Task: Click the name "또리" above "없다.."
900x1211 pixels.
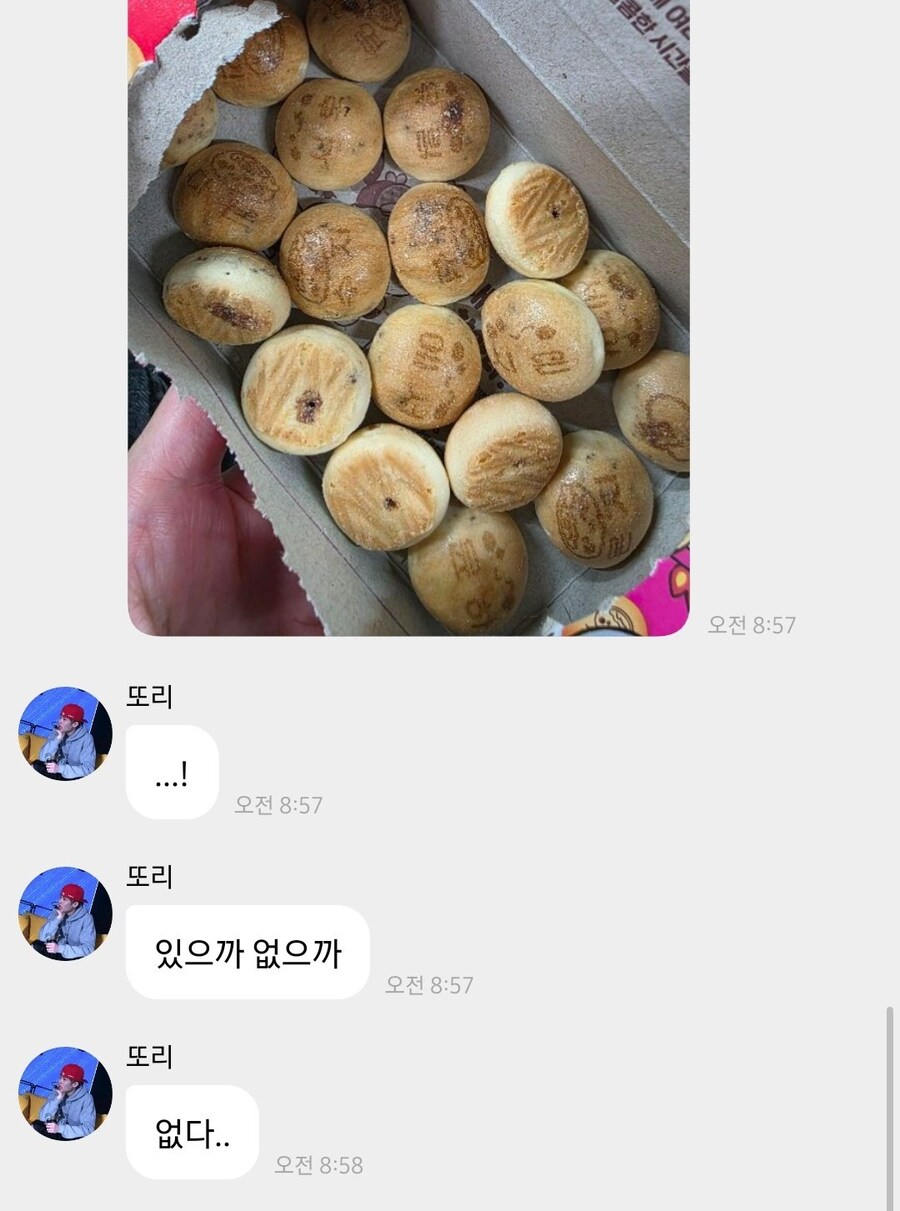Action: 148,1056
